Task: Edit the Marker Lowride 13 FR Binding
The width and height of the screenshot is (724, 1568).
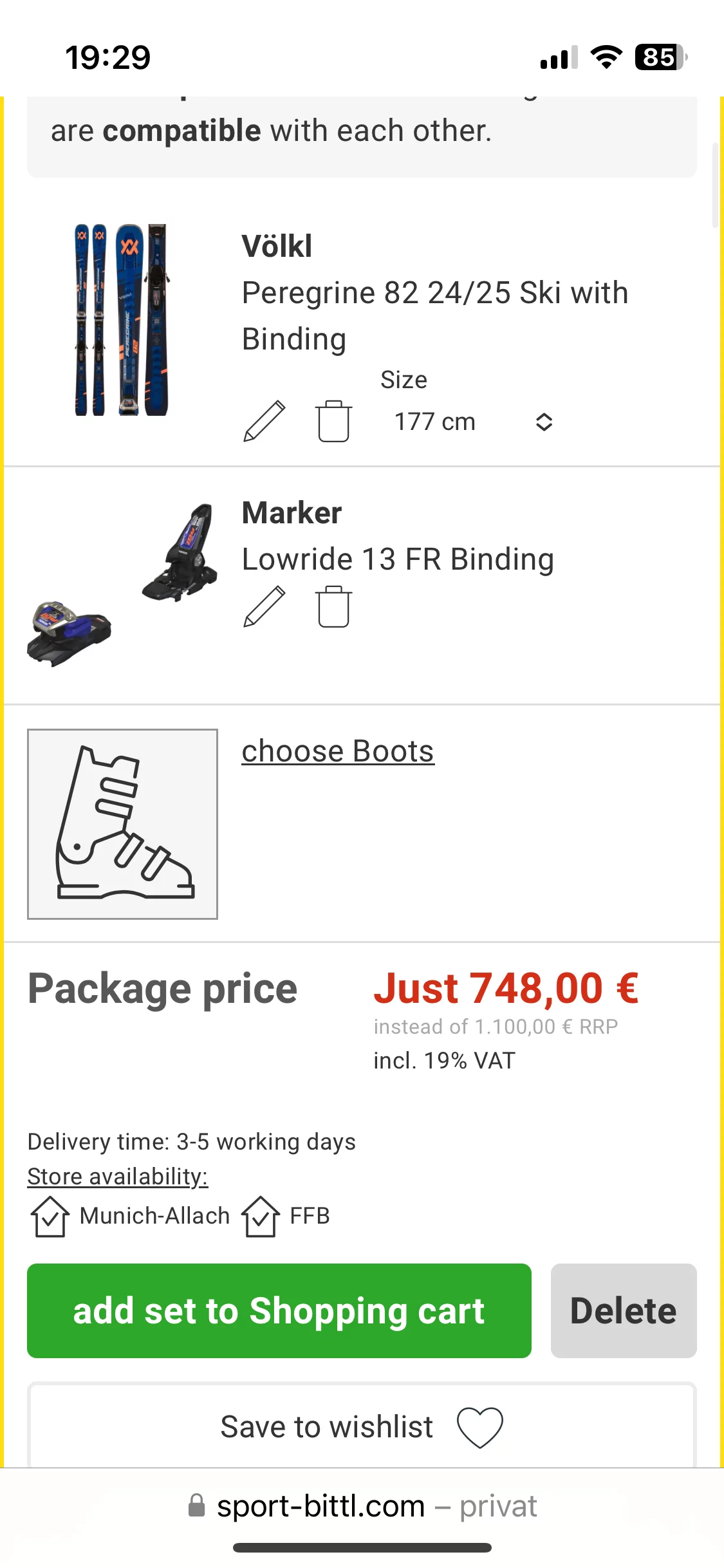Action: pyautogui.click(x=264, y=606)
